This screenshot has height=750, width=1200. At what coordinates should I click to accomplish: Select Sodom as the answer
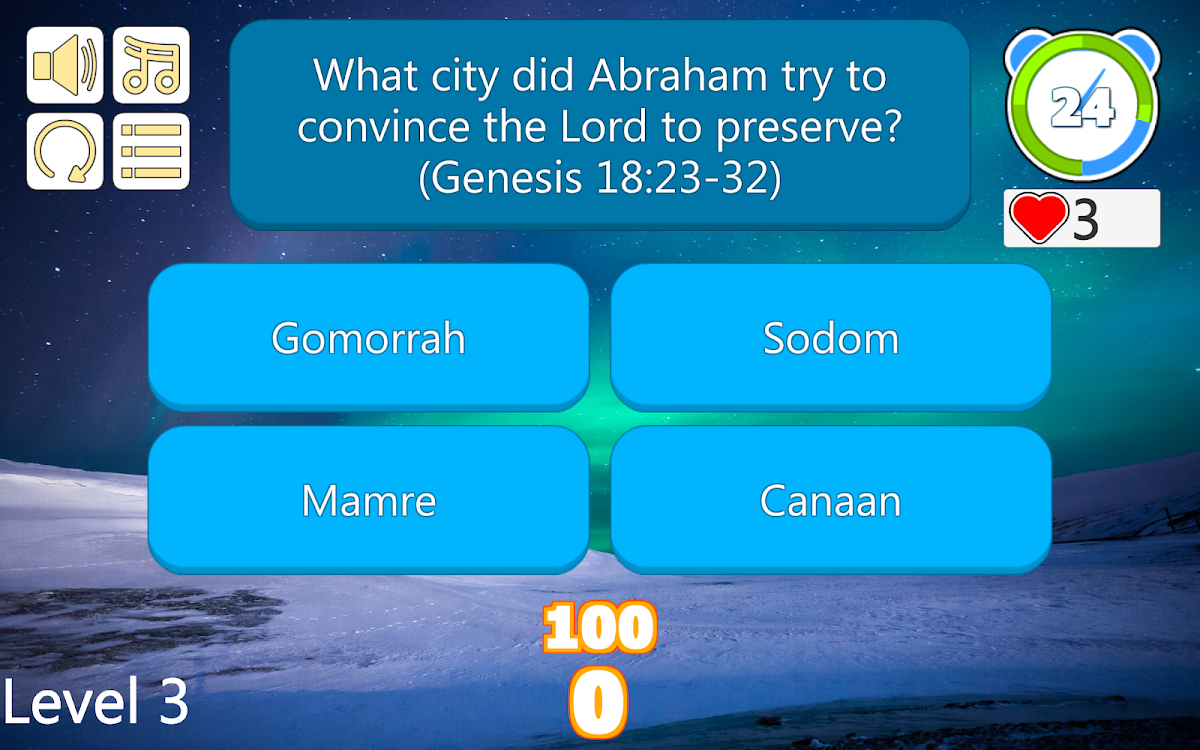[x=830, y=338]
